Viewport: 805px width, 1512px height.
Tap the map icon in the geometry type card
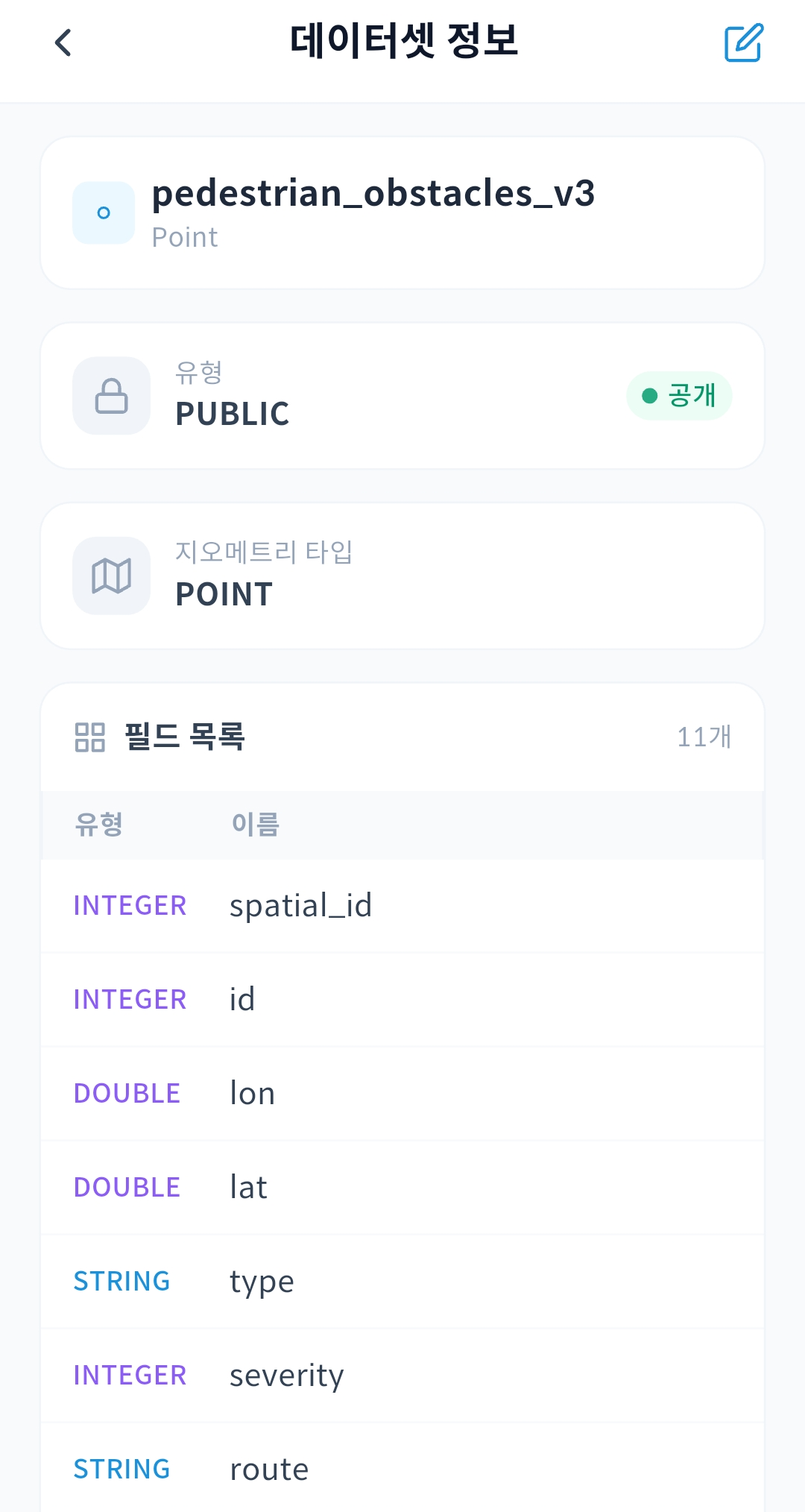[111, 576]
